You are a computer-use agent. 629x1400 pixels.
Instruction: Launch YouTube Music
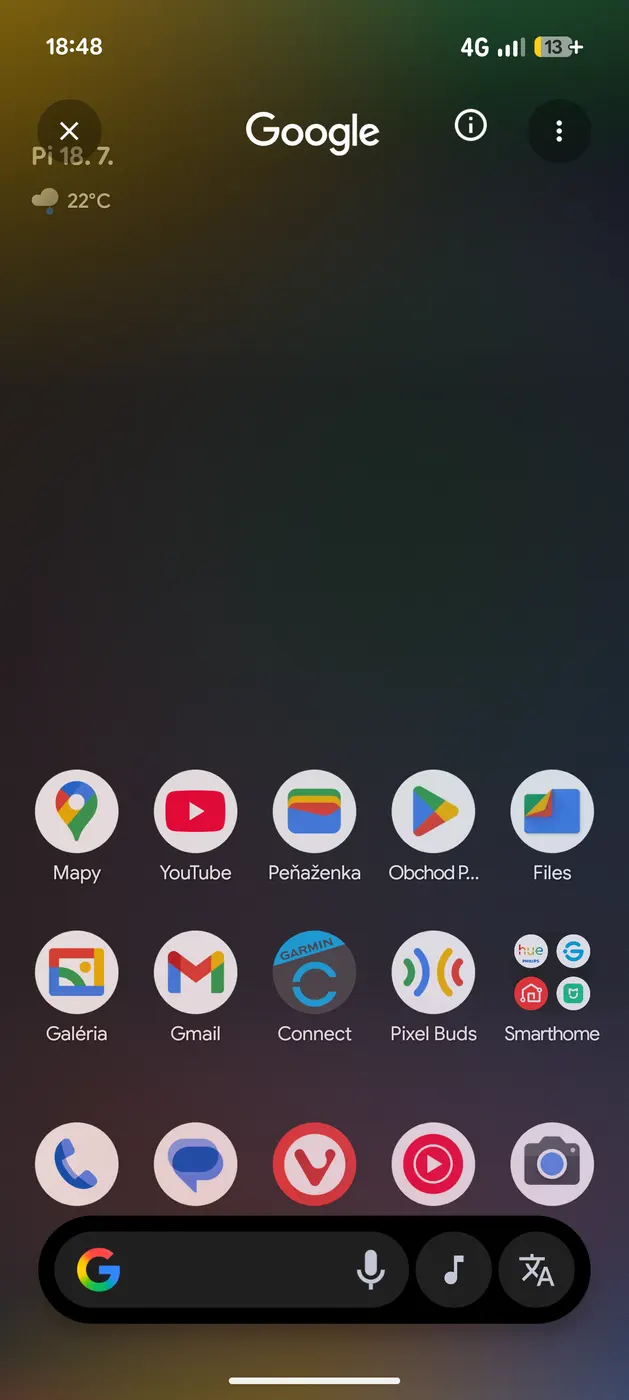coord(433,1164)
